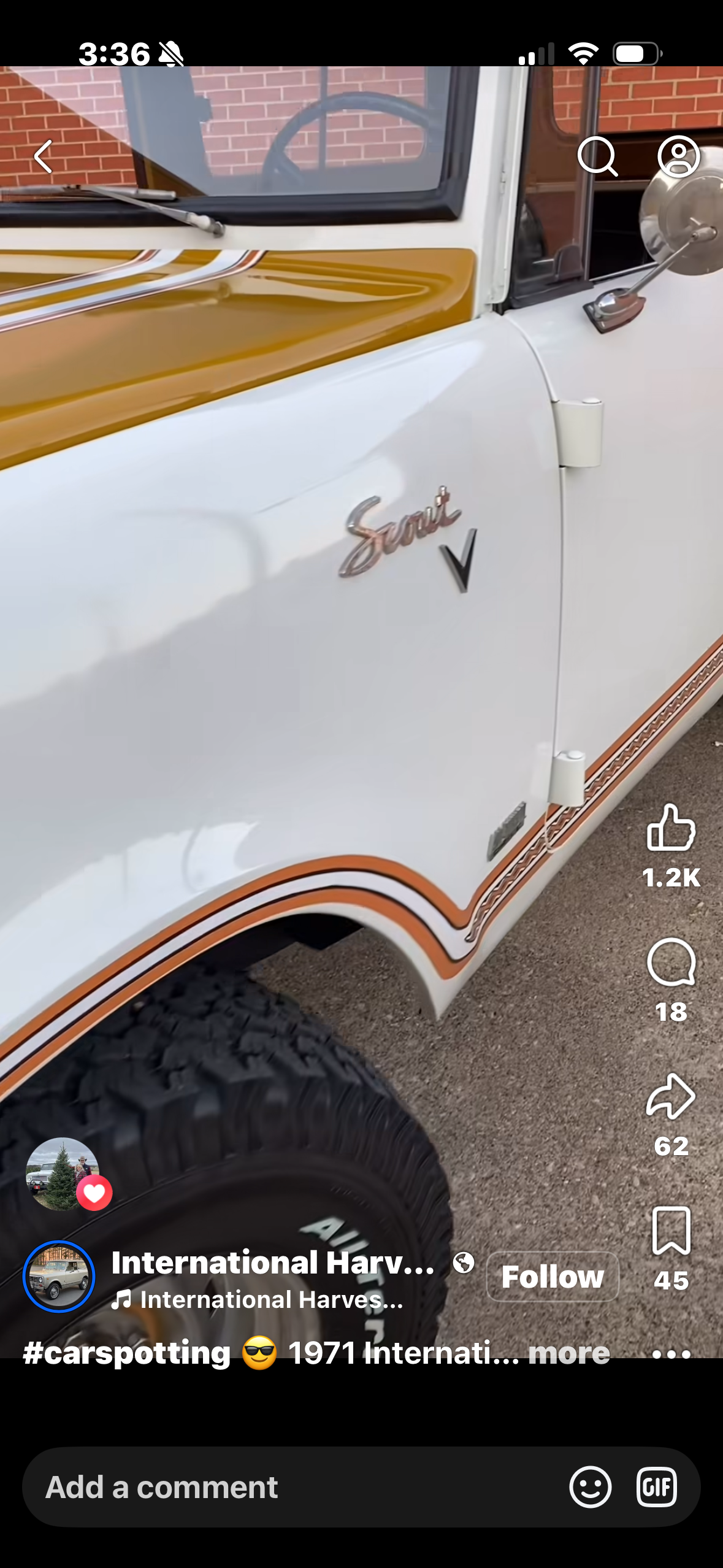This screenshot has height=1568, width=723.
Task: Like this reel with thumbs up
Action: tap(671, 828)
